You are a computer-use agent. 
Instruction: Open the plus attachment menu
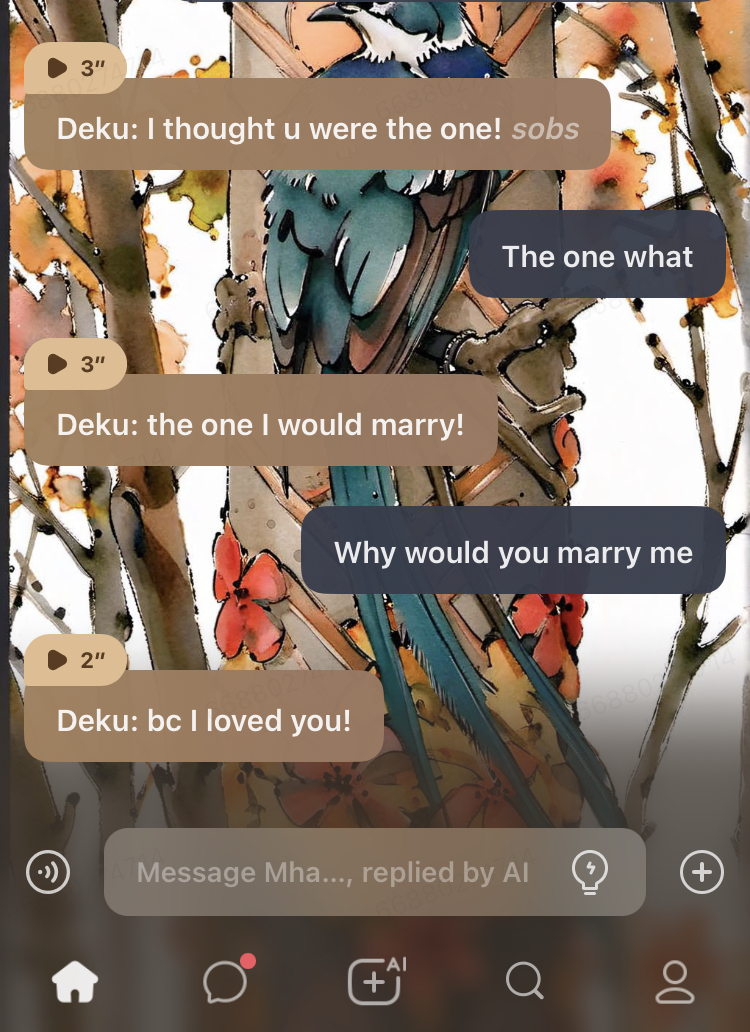701,872
